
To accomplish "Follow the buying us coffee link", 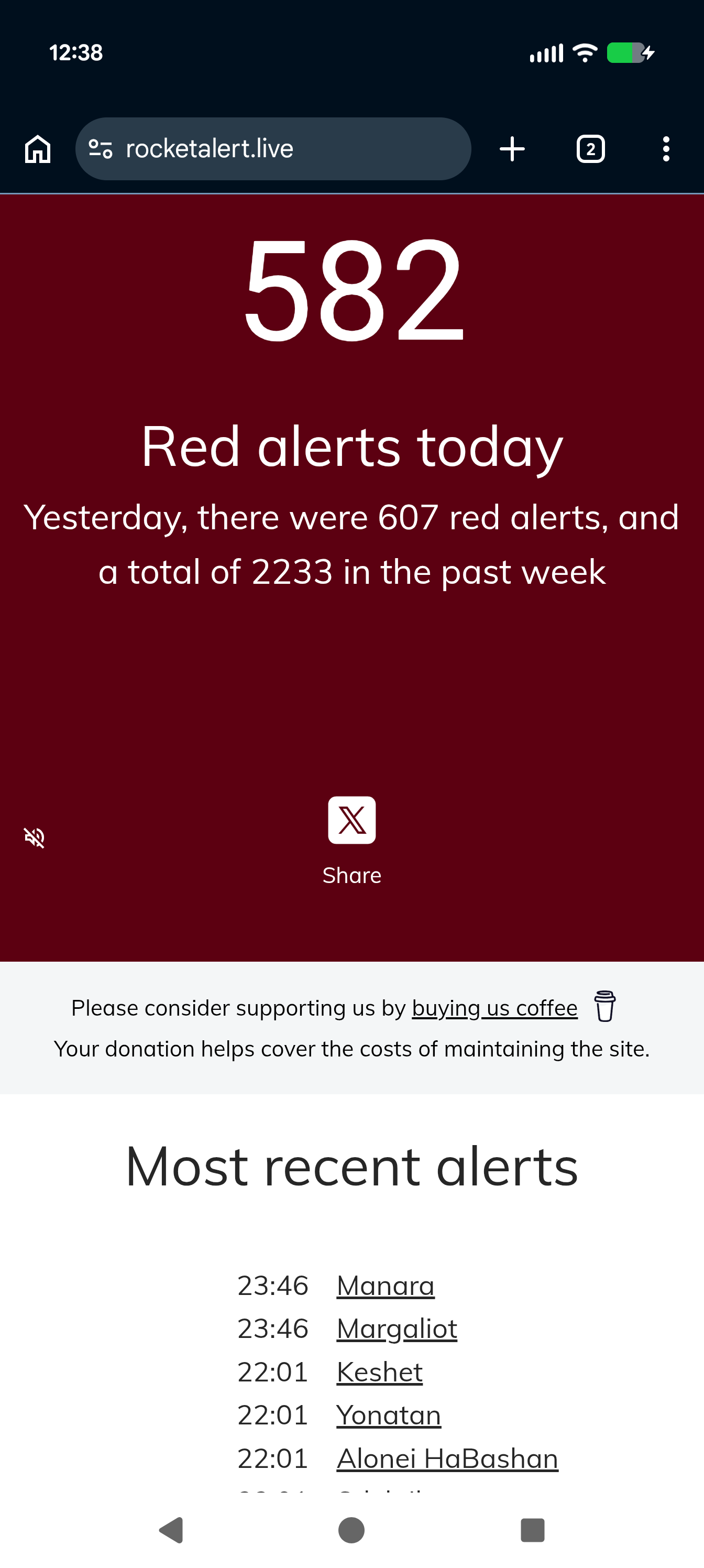I will pos(494,1008).
